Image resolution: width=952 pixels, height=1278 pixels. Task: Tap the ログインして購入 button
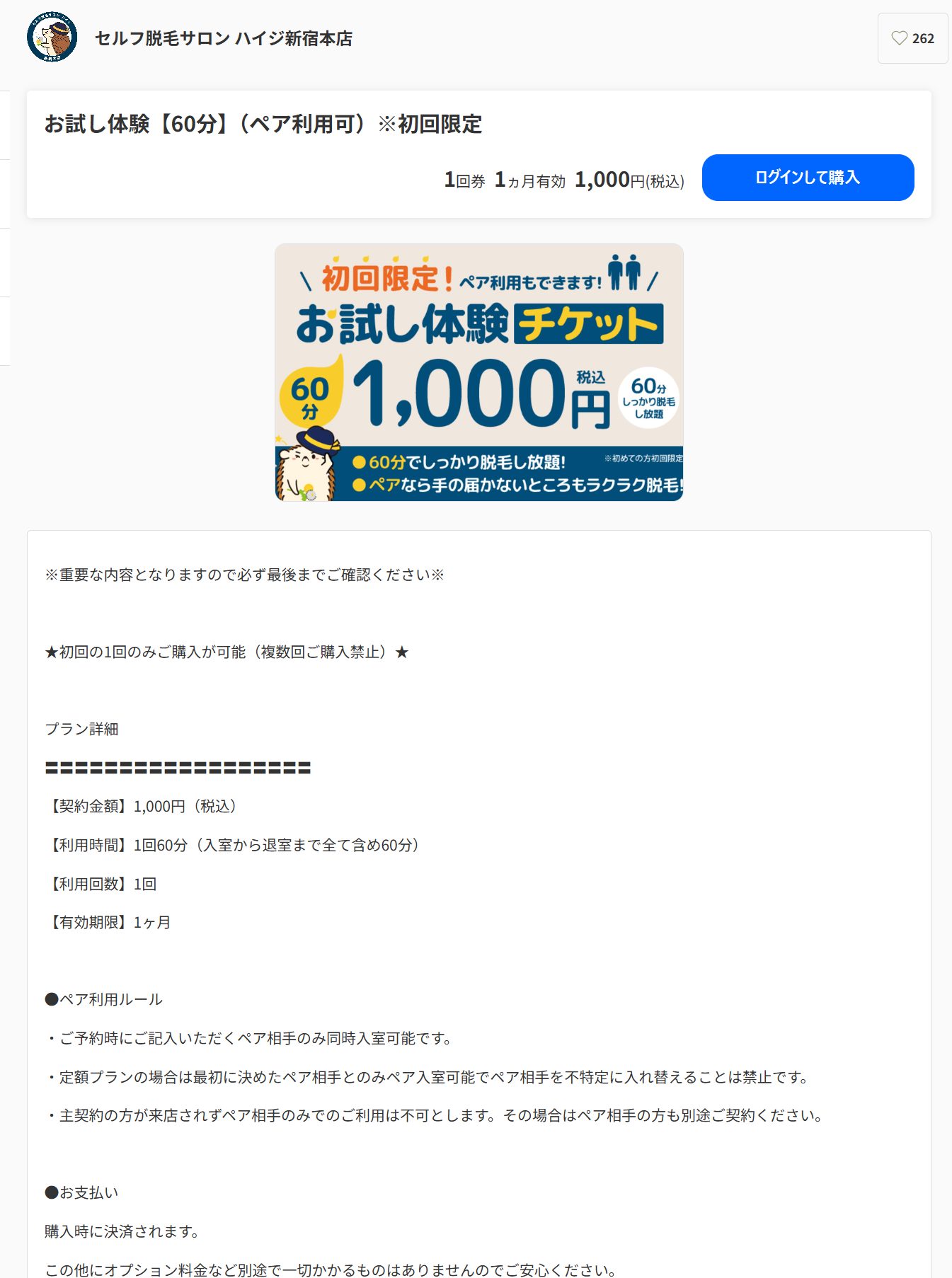(x=808, y=178)
